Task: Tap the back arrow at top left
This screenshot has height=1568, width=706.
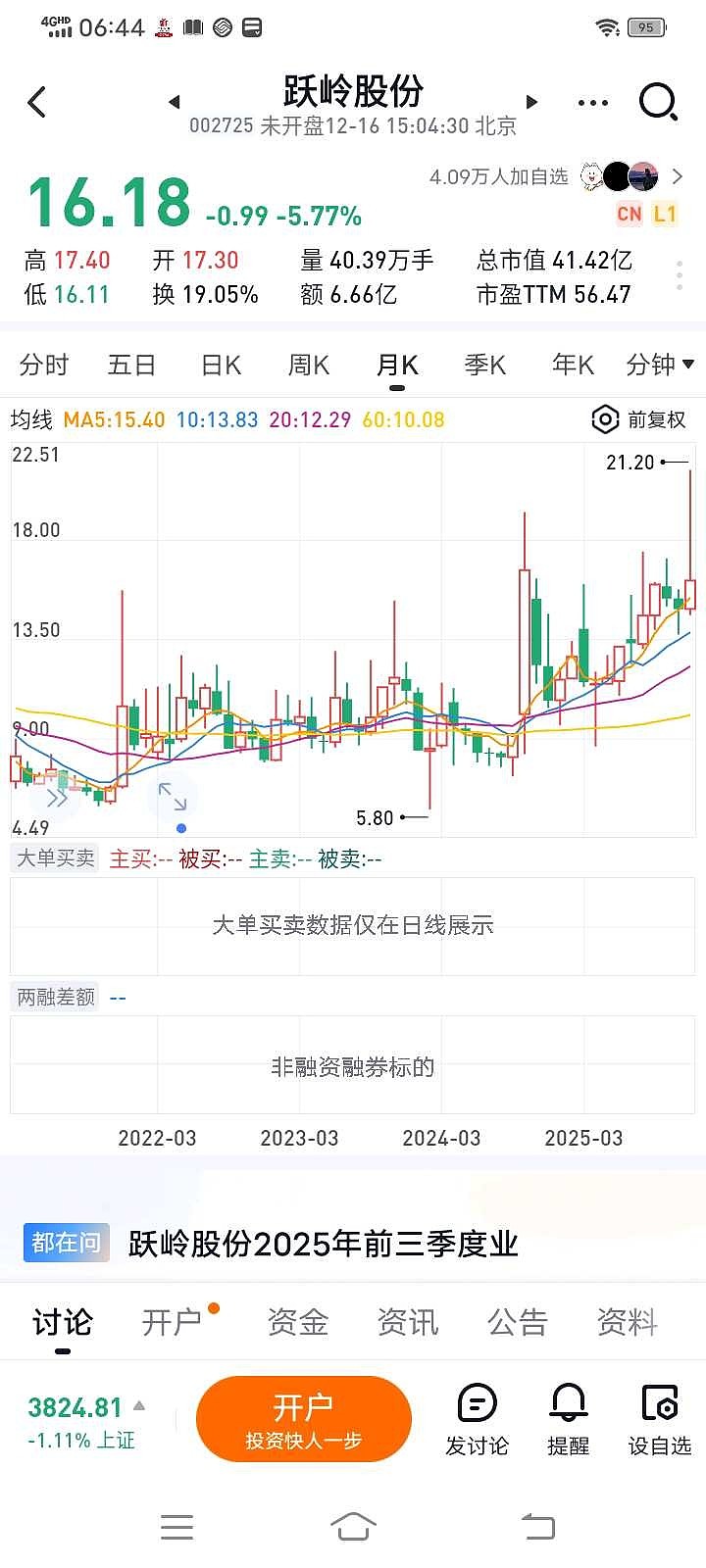Action: tap(37, 102)
